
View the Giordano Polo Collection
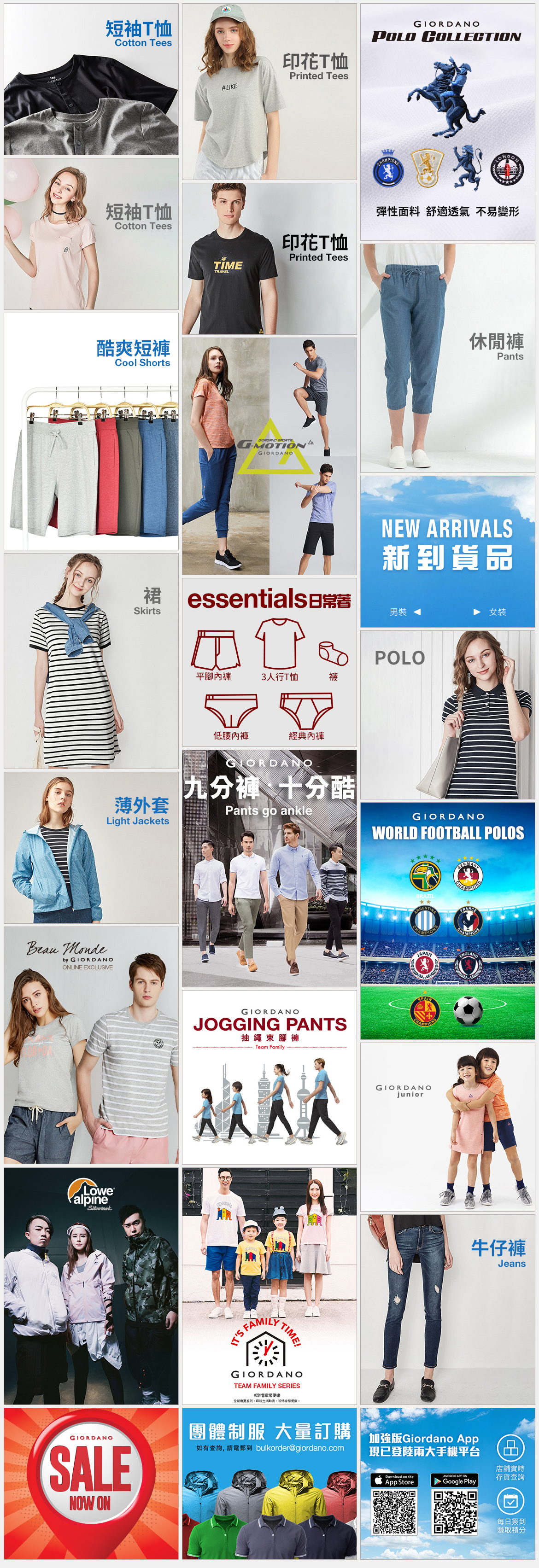pos(447,122)
